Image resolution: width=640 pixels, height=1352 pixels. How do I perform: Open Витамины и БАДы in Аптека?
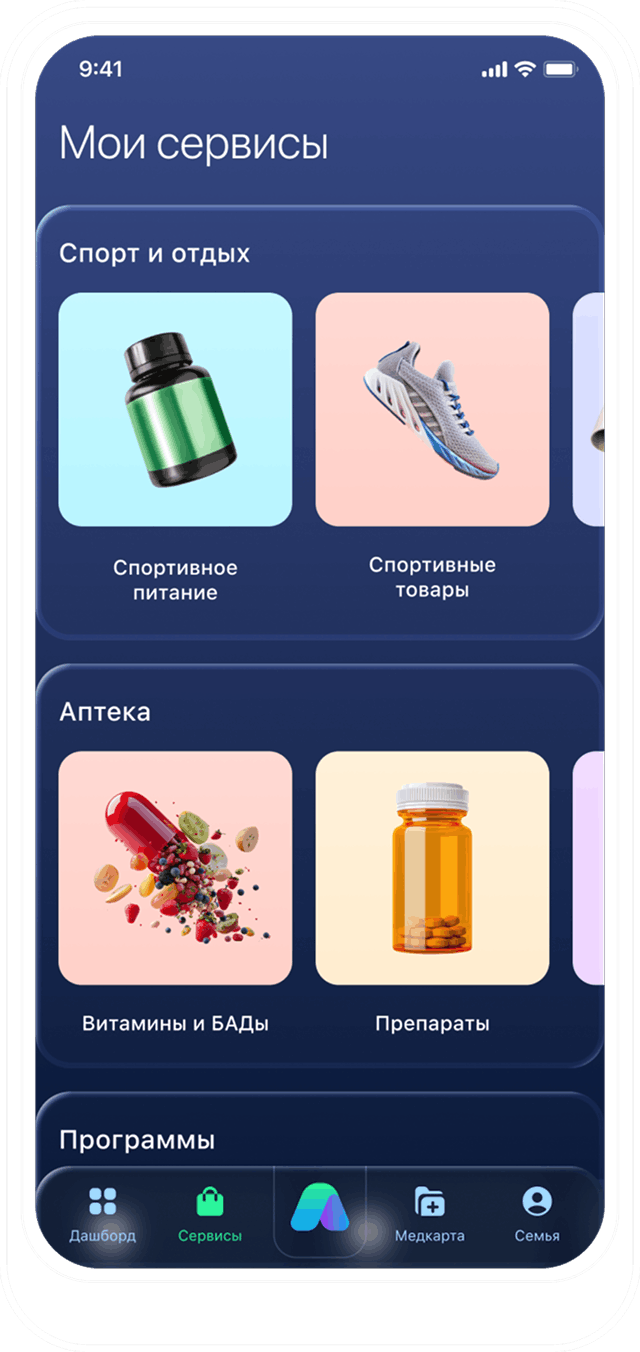click(x=175, y=868)
